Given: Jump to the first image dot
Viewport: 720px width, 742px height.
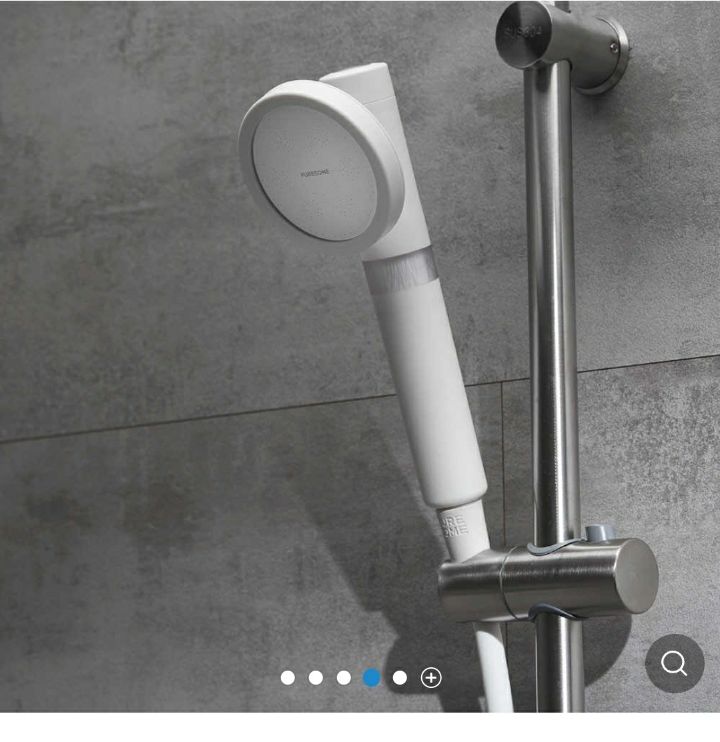Looking at the screenshot, I should pyautogui.click(x=288, y=678).
